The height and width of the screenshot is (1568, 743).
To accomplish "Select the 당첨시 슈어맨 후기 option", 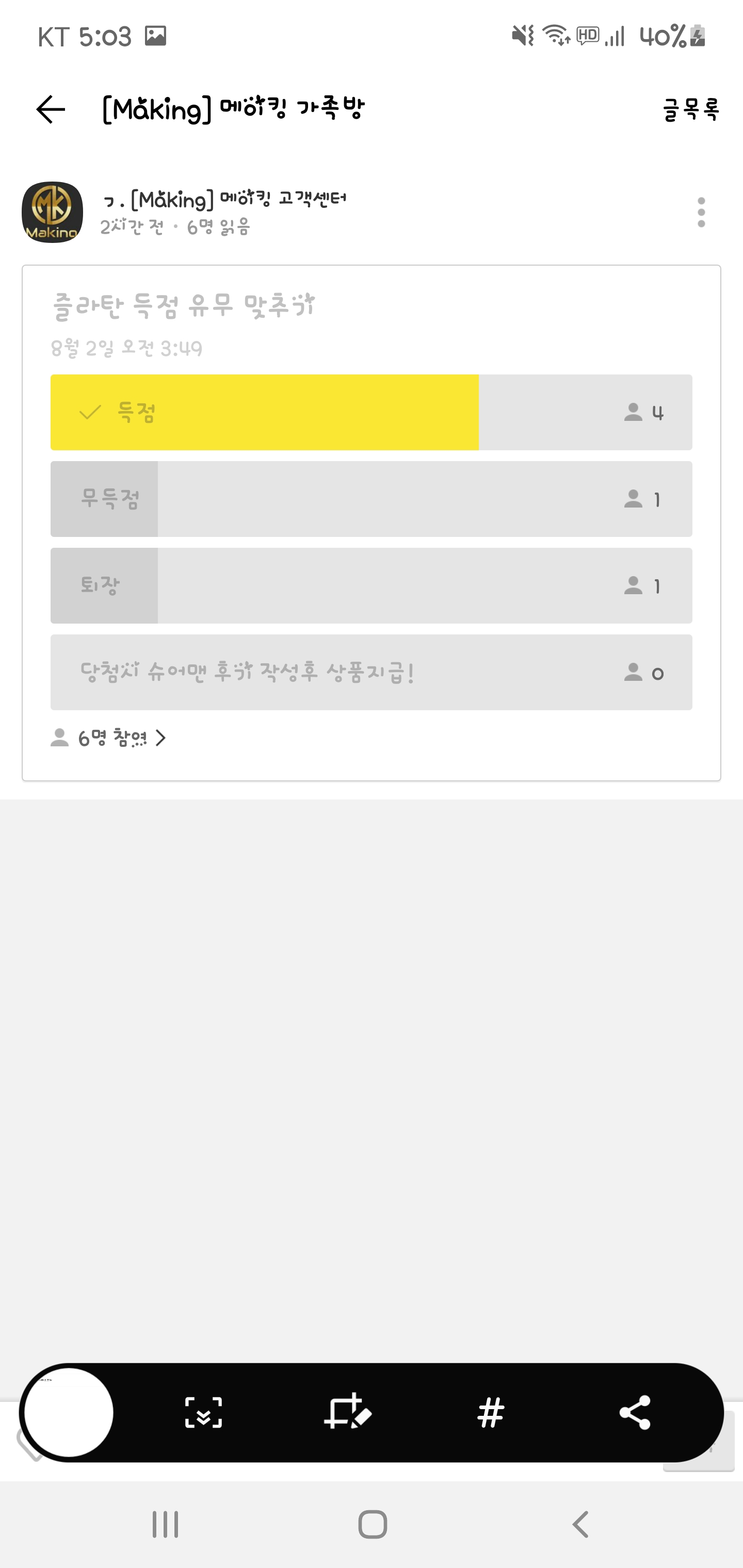I will 371,672.
